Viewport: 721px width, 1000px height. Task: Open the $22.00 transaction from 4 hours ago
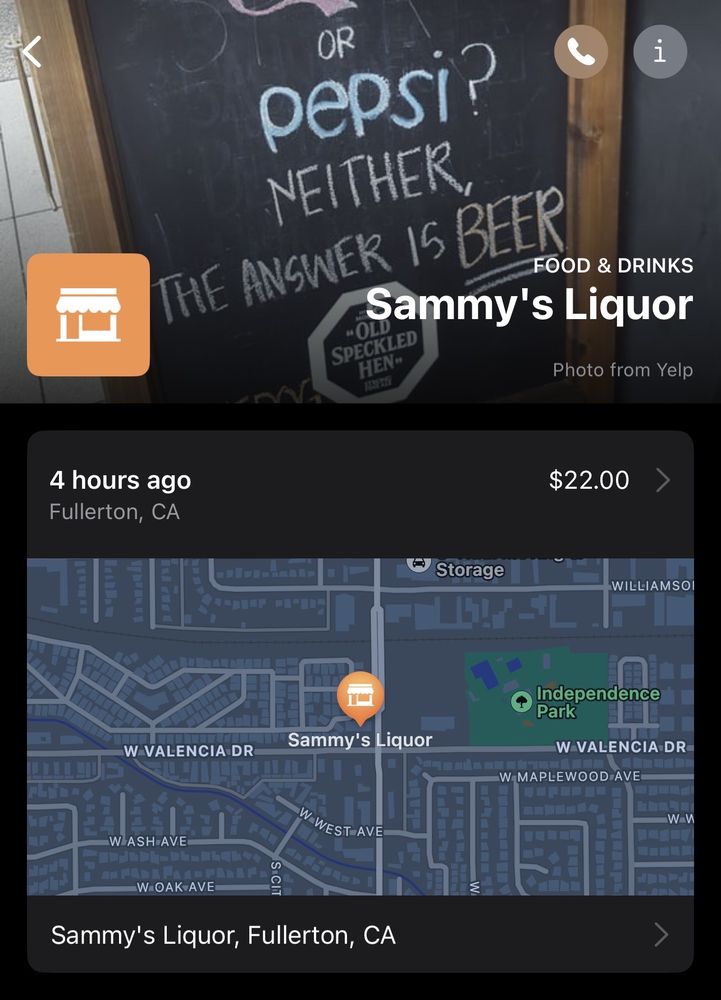[x=360, y=494]
